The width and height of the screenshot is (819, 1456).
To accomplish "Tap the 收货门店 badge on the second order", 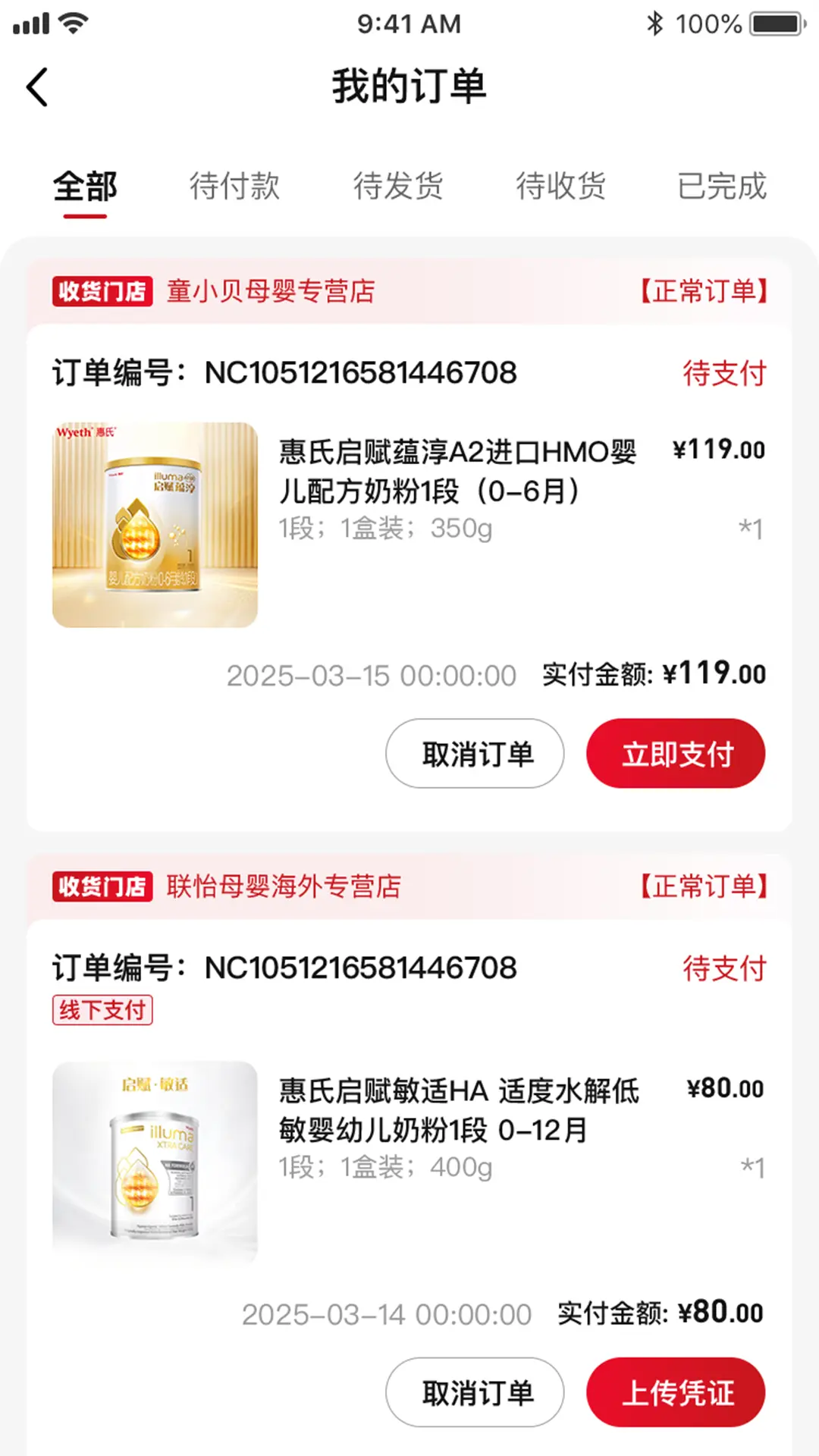I will (x=102, y=887).
